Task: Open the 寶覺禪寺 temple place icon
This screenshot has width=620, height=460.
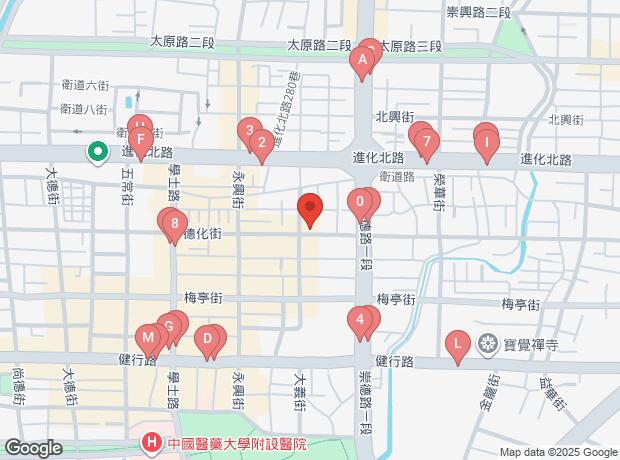Action: click(x=488, y=343)
